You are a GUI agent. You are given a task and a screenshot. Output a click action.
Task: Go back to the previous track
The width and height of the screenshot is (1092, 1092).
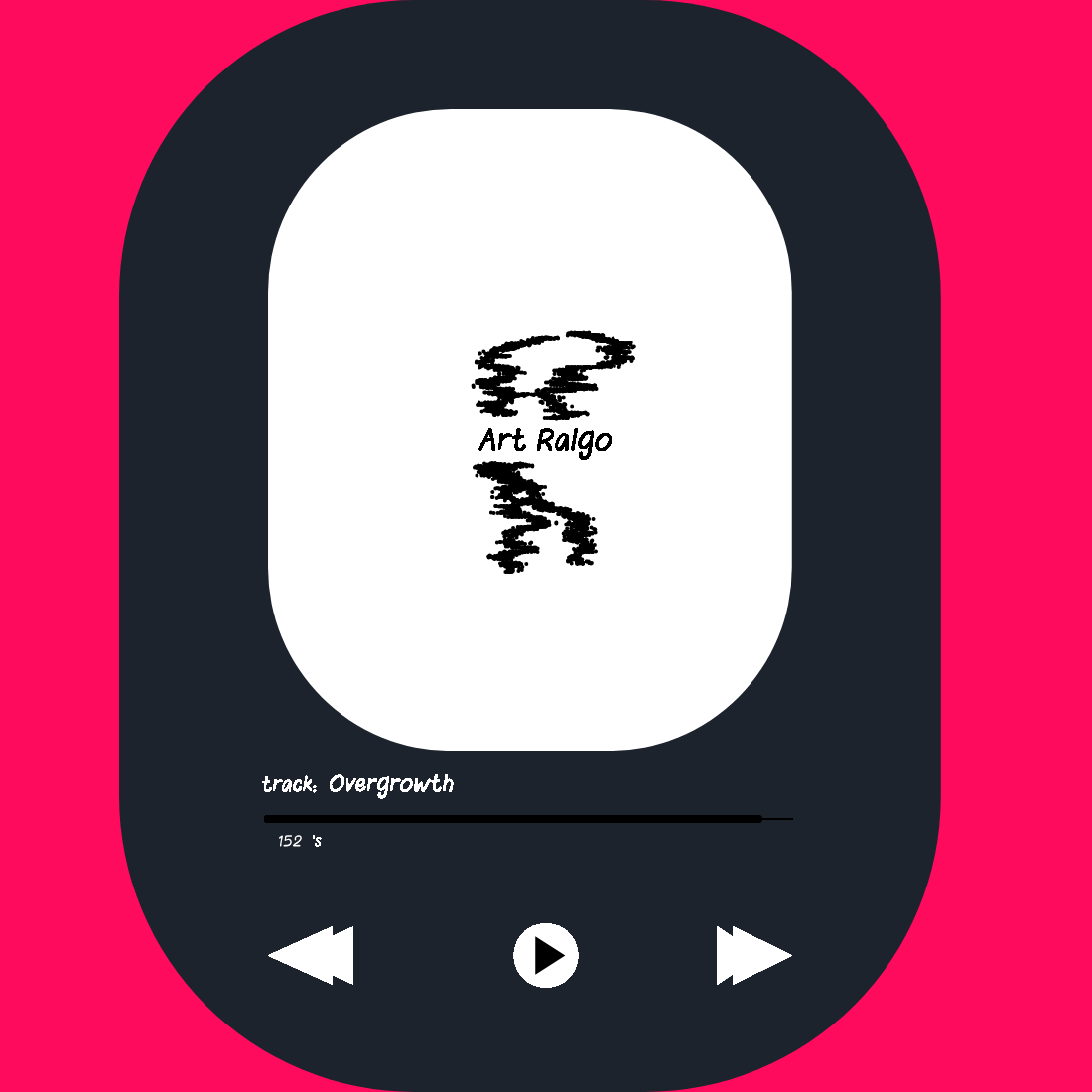[312, 955]
